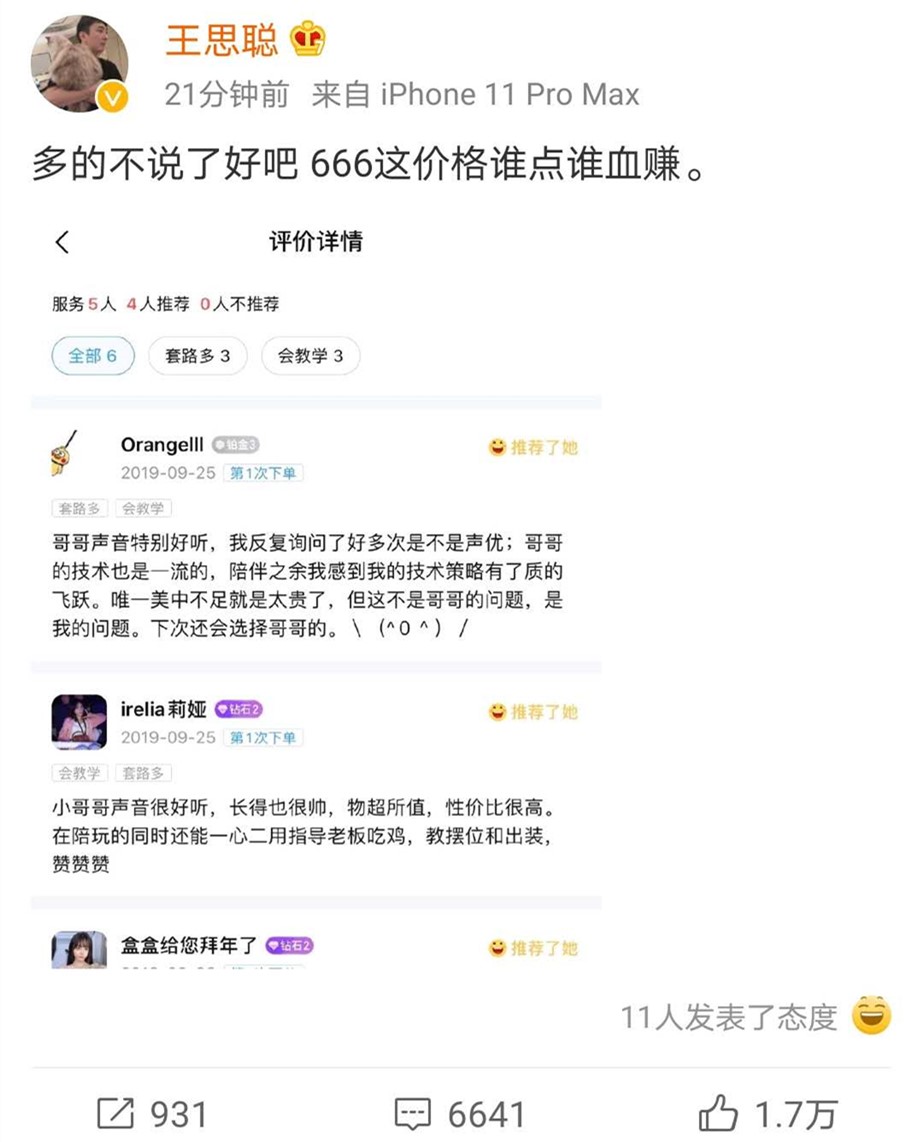This screenshot has height=1142, width=920.
Task: Switch to the 套路多 3 filter
Action: pyautogui.click(x=197, y=355)
